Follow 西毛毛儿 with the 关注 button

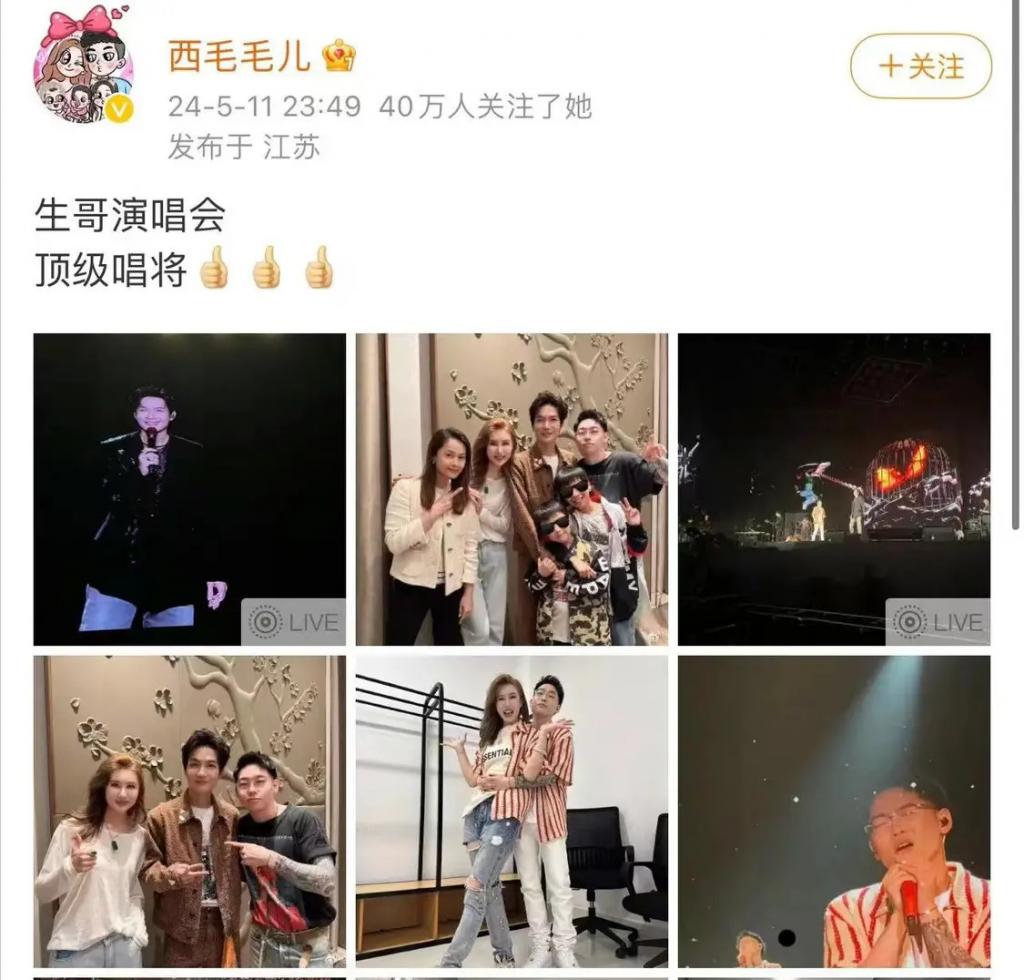[920, 67]
